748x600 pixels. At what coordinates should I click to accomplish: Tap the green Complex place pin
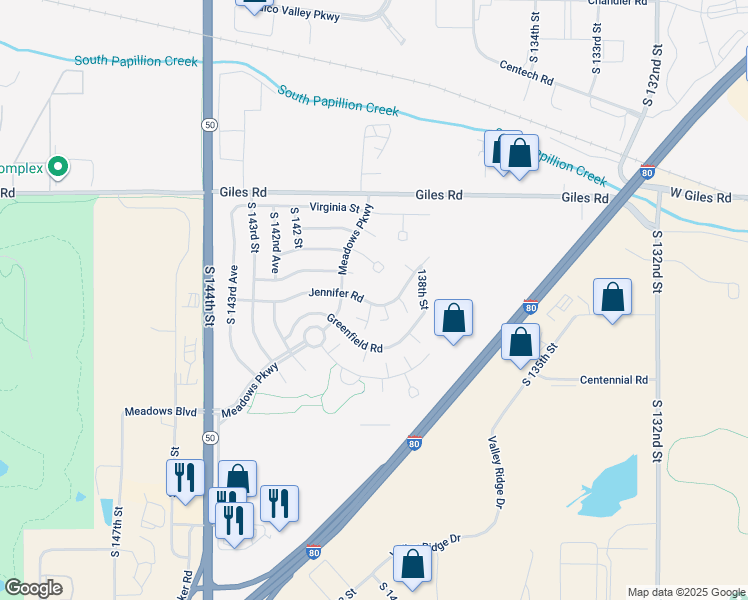click(58, 168)
